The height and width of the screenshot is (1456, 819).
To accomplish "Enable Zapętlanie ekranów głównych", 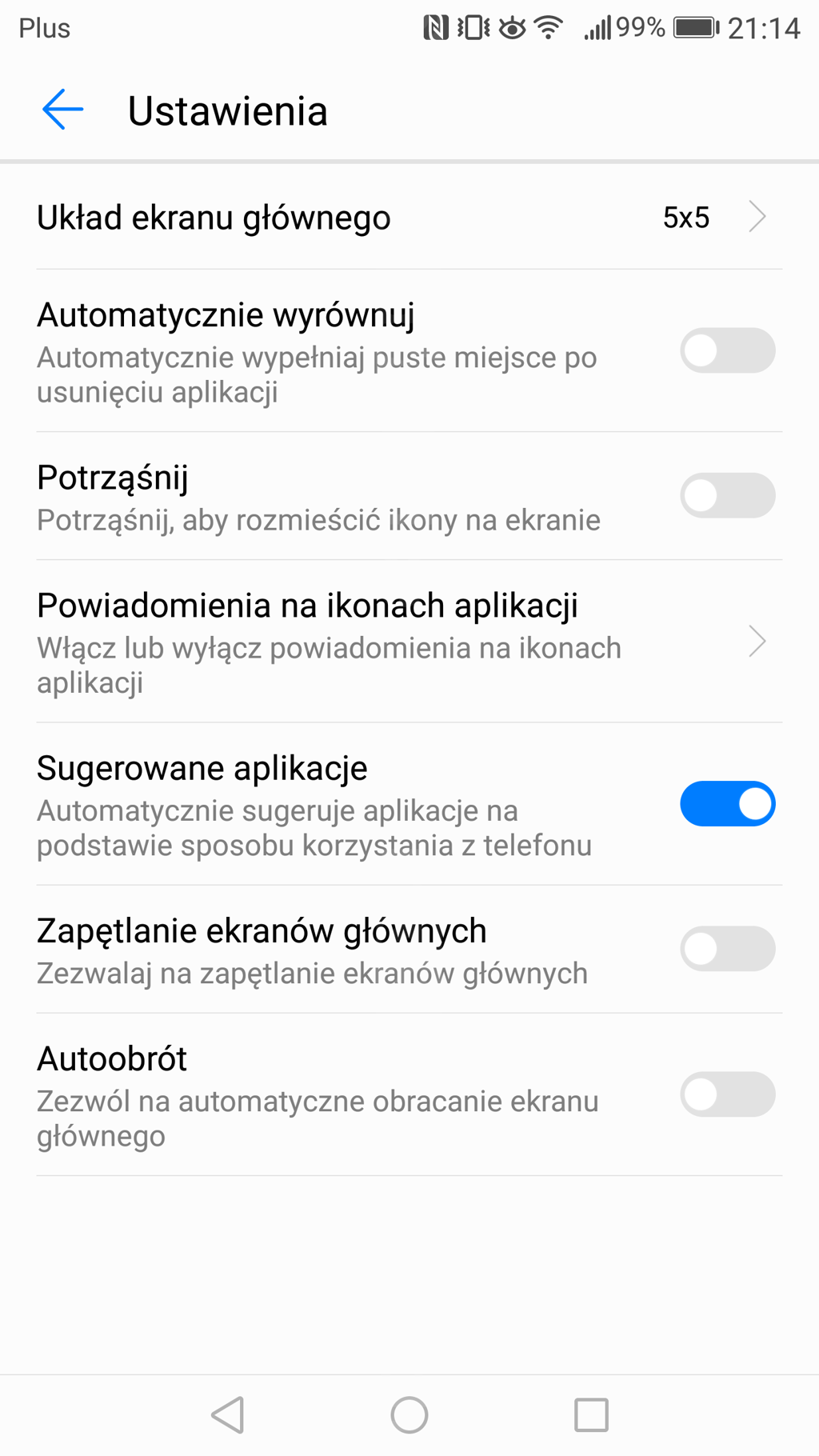I will click(x=727, y=949).
